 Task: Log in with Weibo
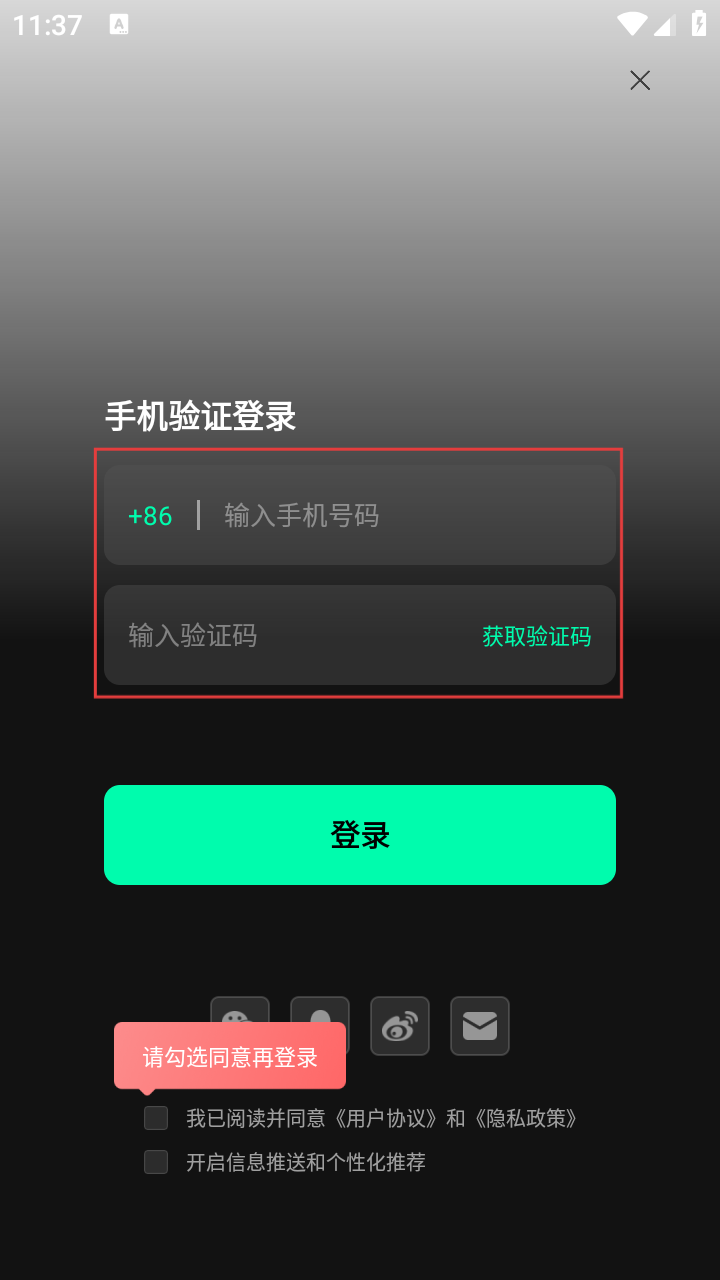click(400, 1026)
